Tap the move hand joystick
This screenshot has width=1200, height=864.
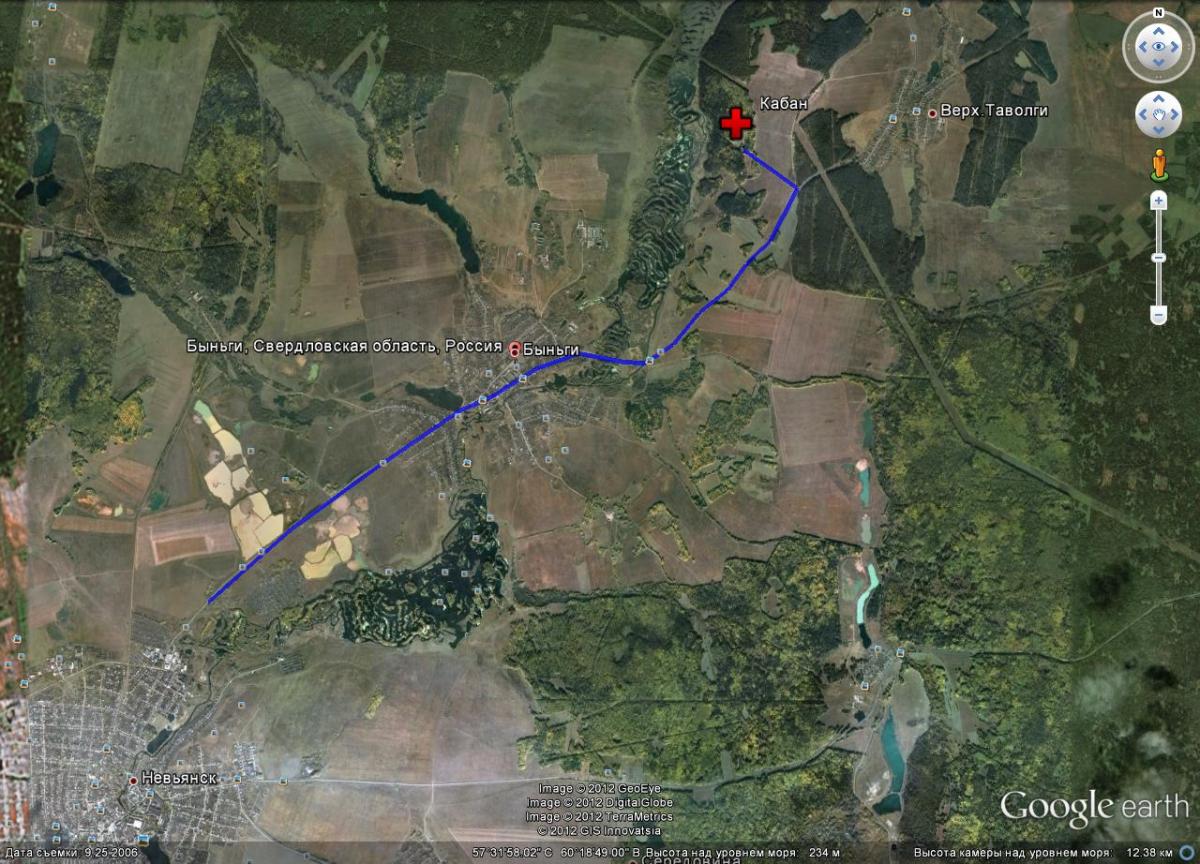pyautogui.click(x=1158, y=114)
